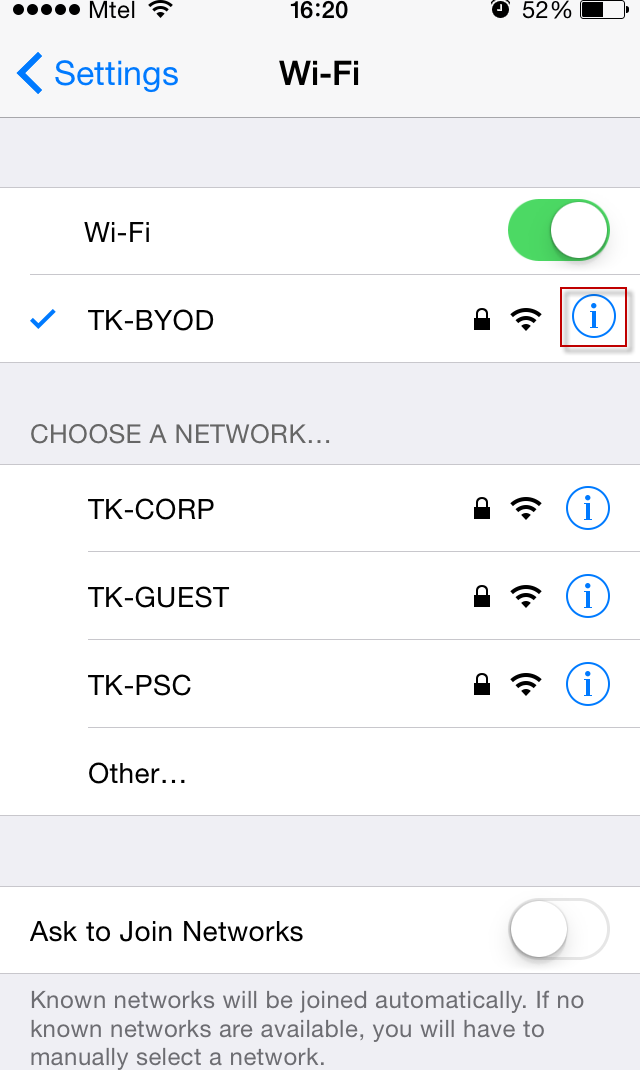Choose Other… to add a network
Image resolution: width=640 pixels, height=1070 pixels.
[320, 772]
